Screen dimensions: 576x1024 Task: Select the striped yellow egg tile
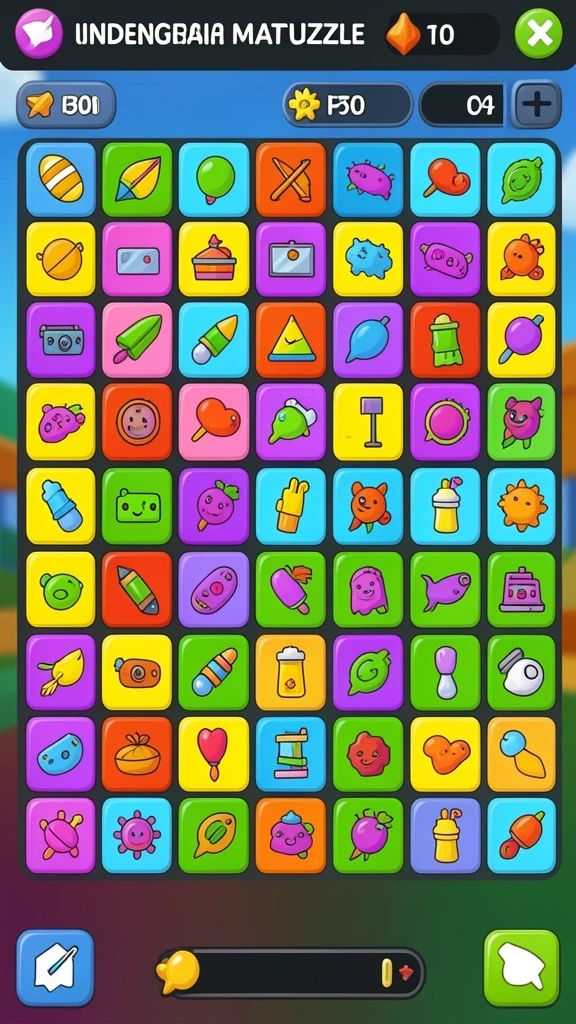(x=61, y=180)
